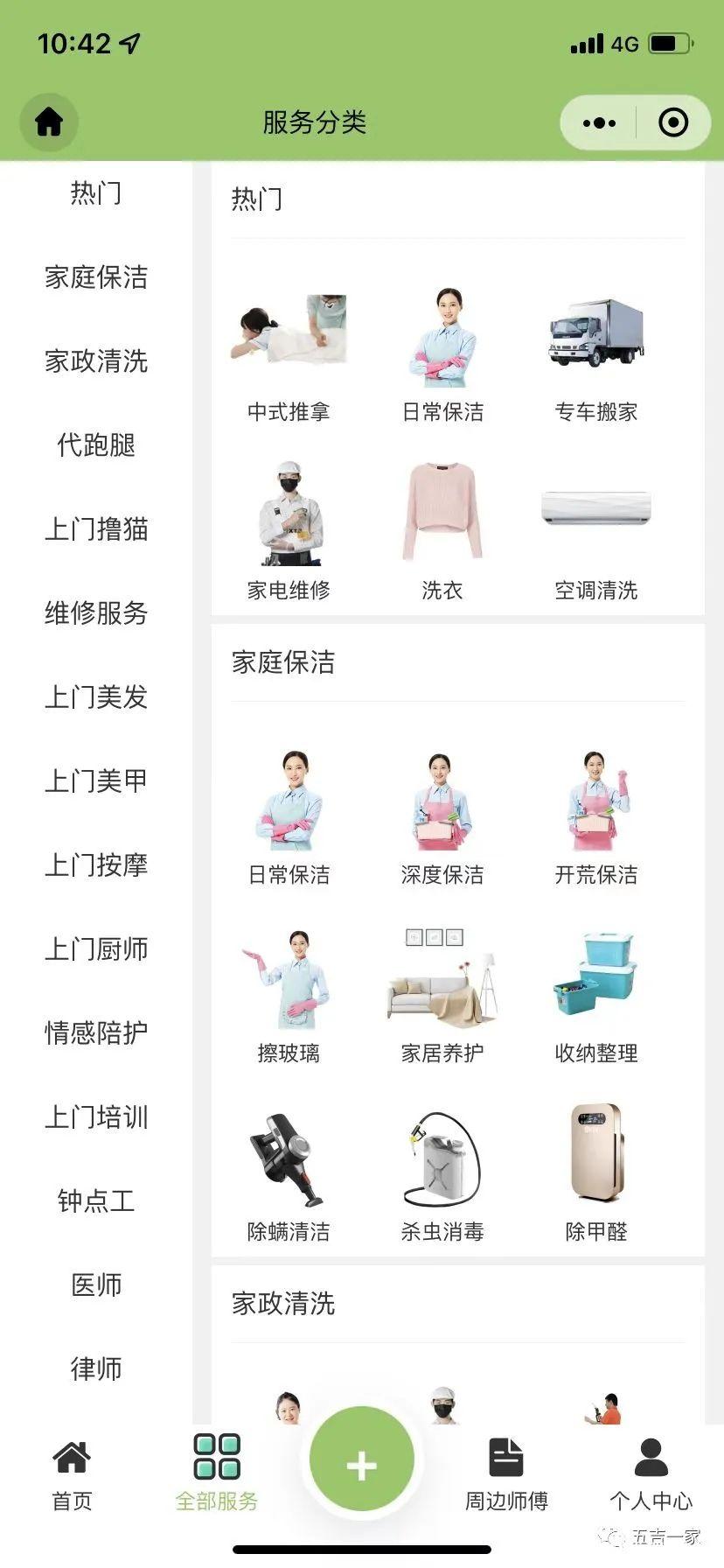The image size is (724, 1568).
Task: Switch to the 钟点工 category
Action: coord(96,1201)
